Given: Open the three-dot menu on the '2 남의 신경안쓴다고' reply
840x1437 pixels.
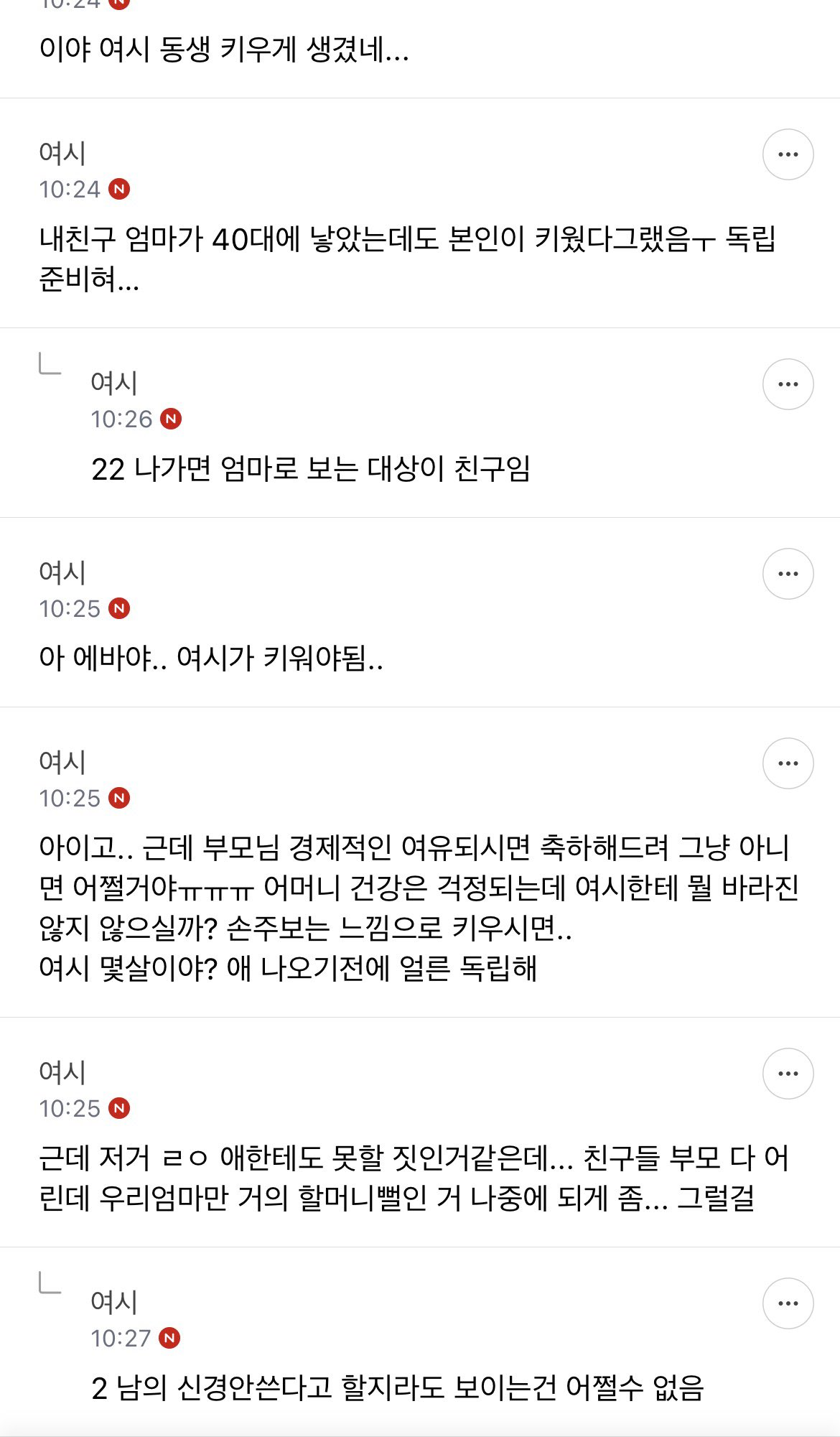Looking at the screenshot, I should point(788,1303).
